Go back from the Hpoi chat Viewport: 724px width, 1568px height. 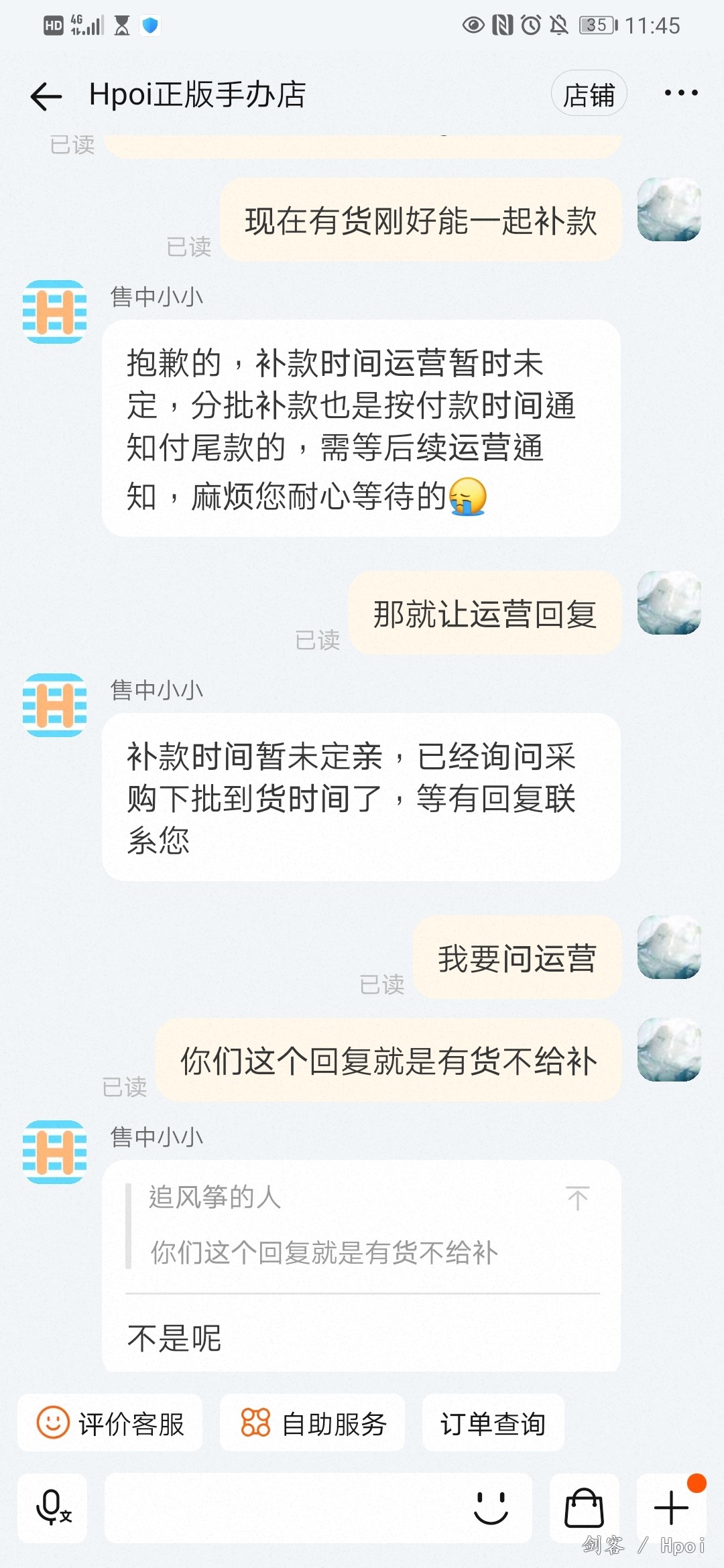tap(46, 96)
